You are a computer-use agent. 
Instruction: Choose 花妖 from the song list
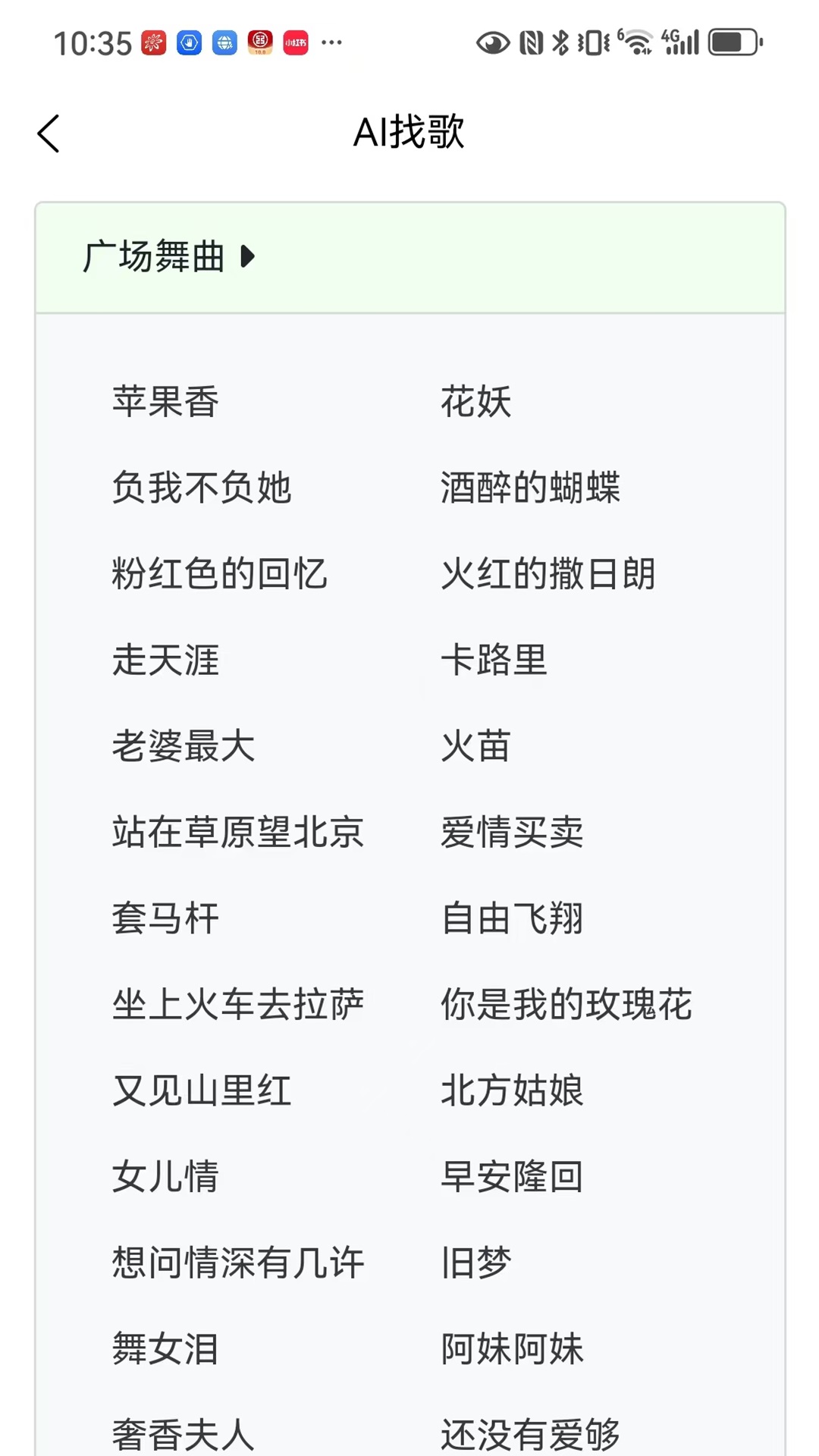(476, 403)
